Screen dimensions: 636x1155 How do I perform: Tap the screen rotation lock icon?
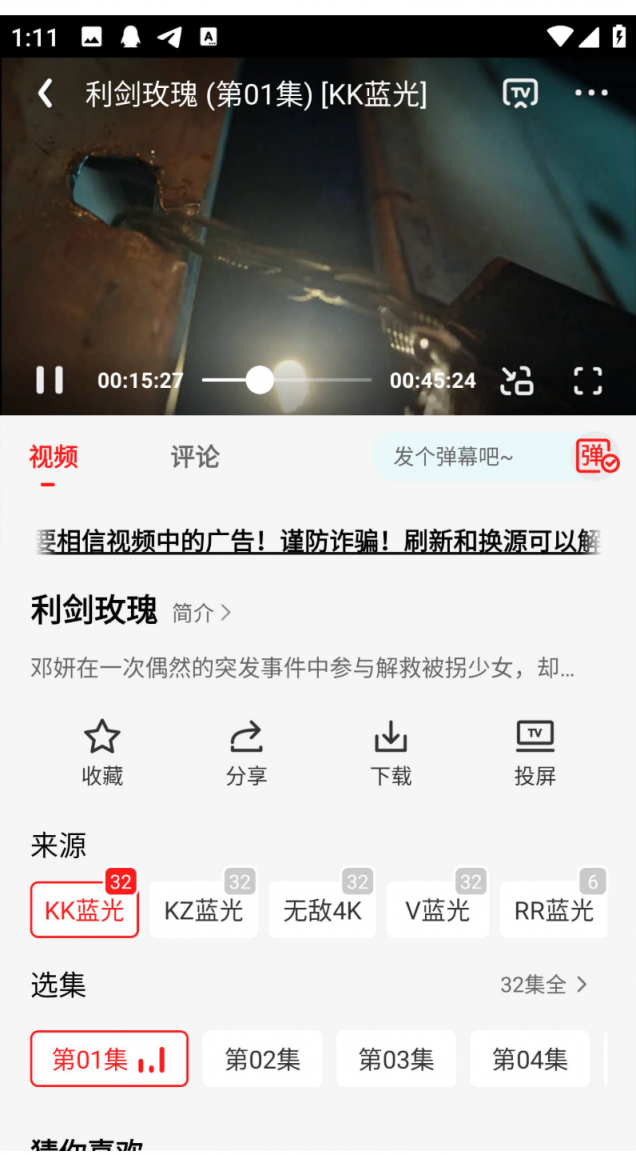tap(517, 380)
